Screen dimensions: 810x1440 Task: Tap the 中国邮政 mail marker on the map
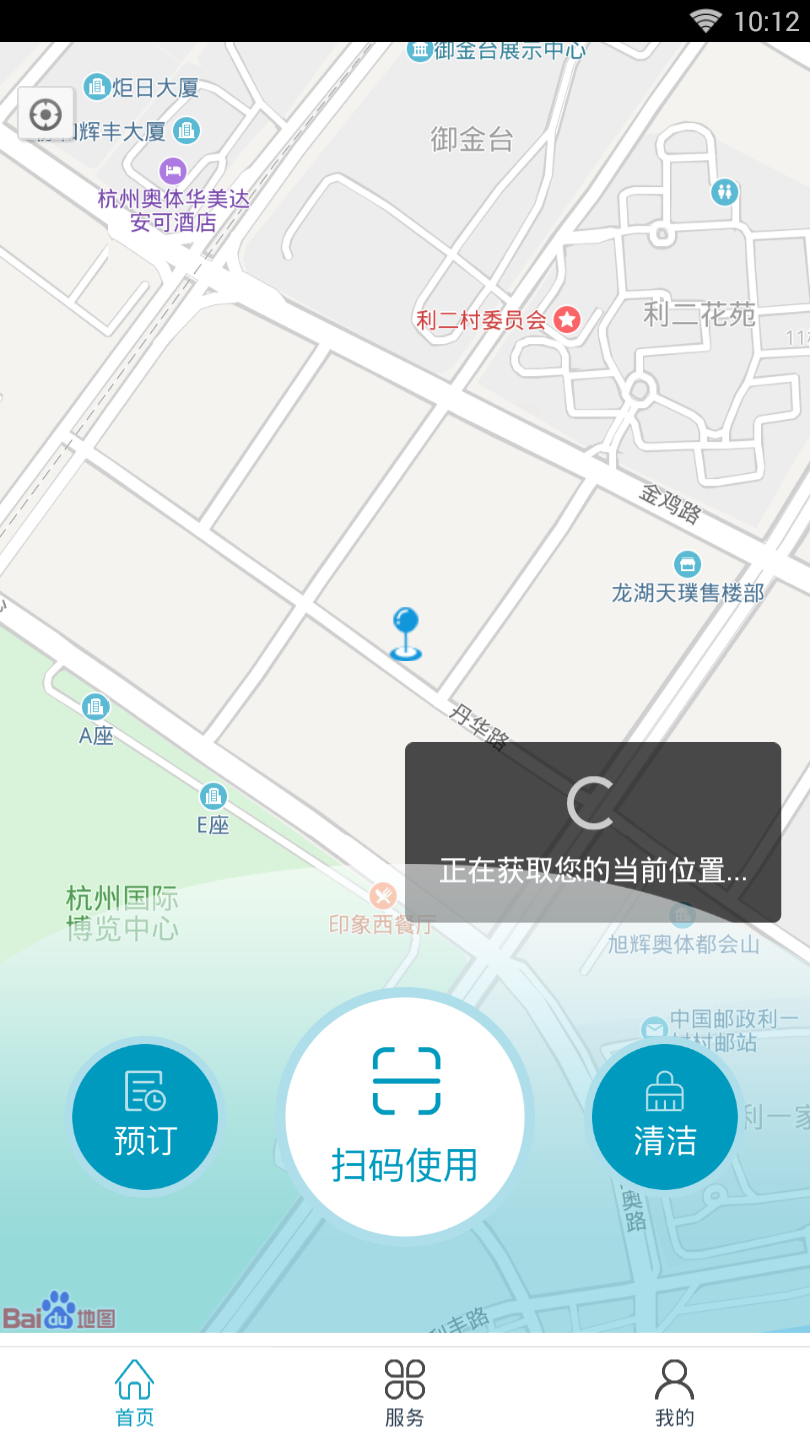tap(655, 1027)
